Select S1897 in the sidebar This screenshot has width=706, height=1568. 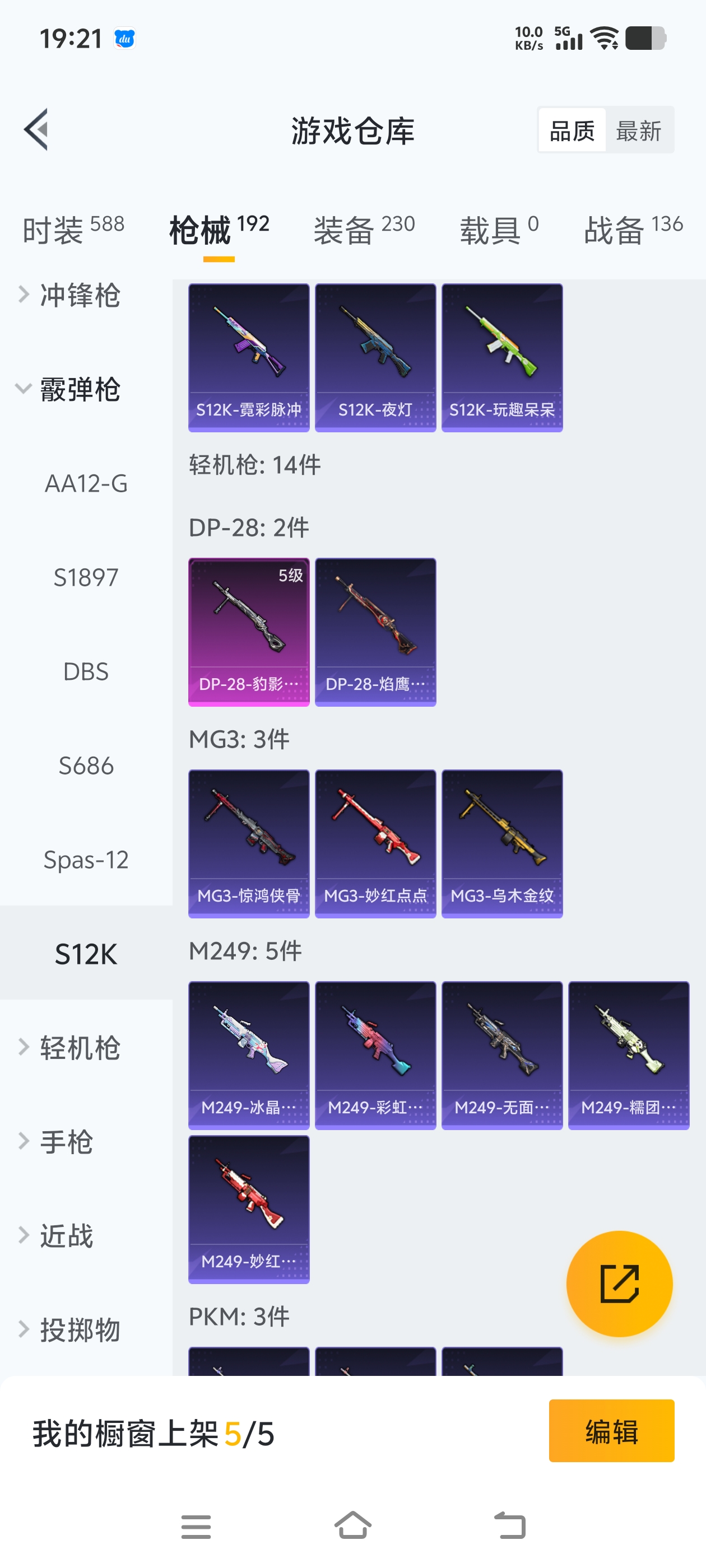[x=86, y=578]
